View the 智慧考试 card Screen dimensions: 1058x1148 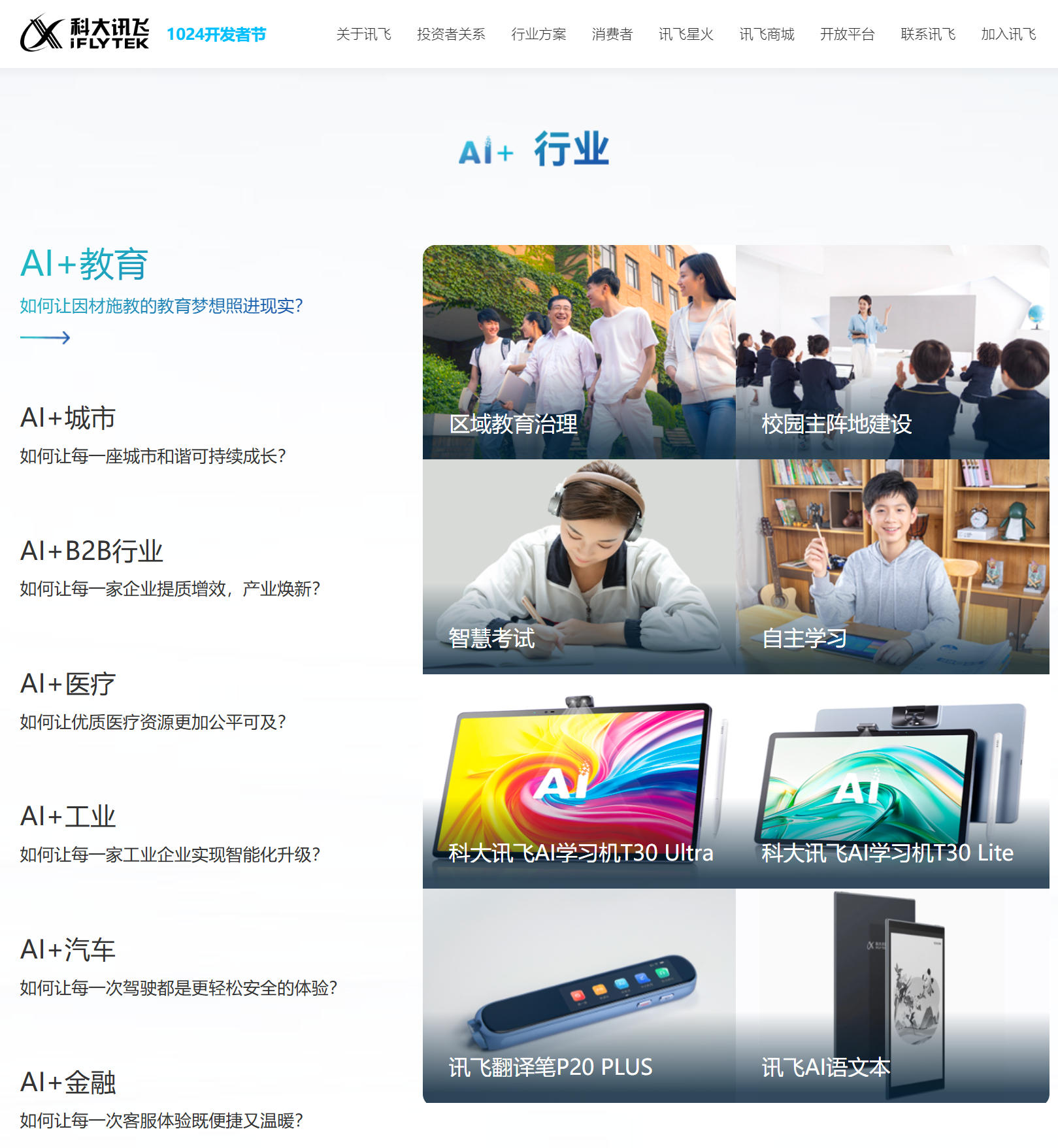pyautogui.click(x=579, y=566)
